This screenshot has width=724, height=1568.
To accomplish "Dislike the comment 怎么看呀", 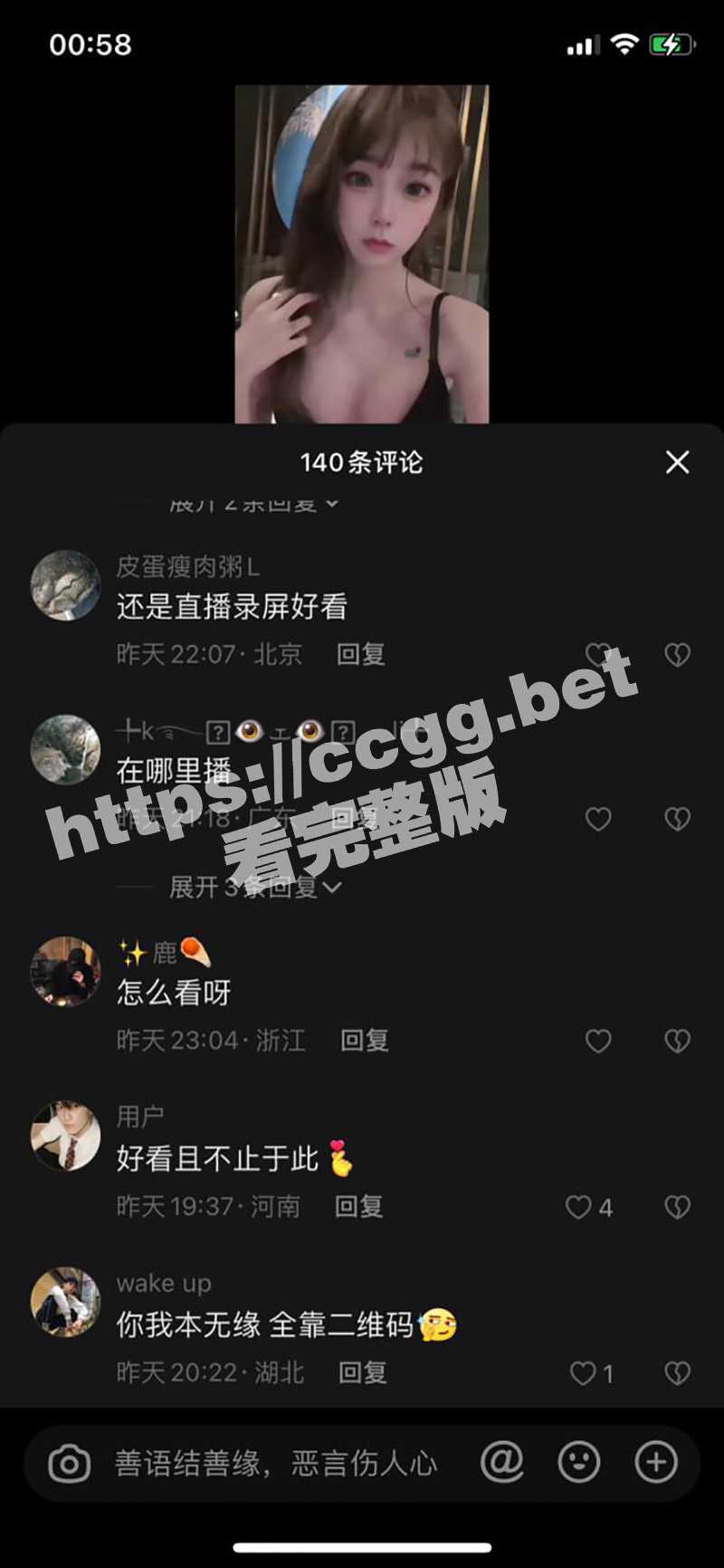I will tap(677, 1041).
